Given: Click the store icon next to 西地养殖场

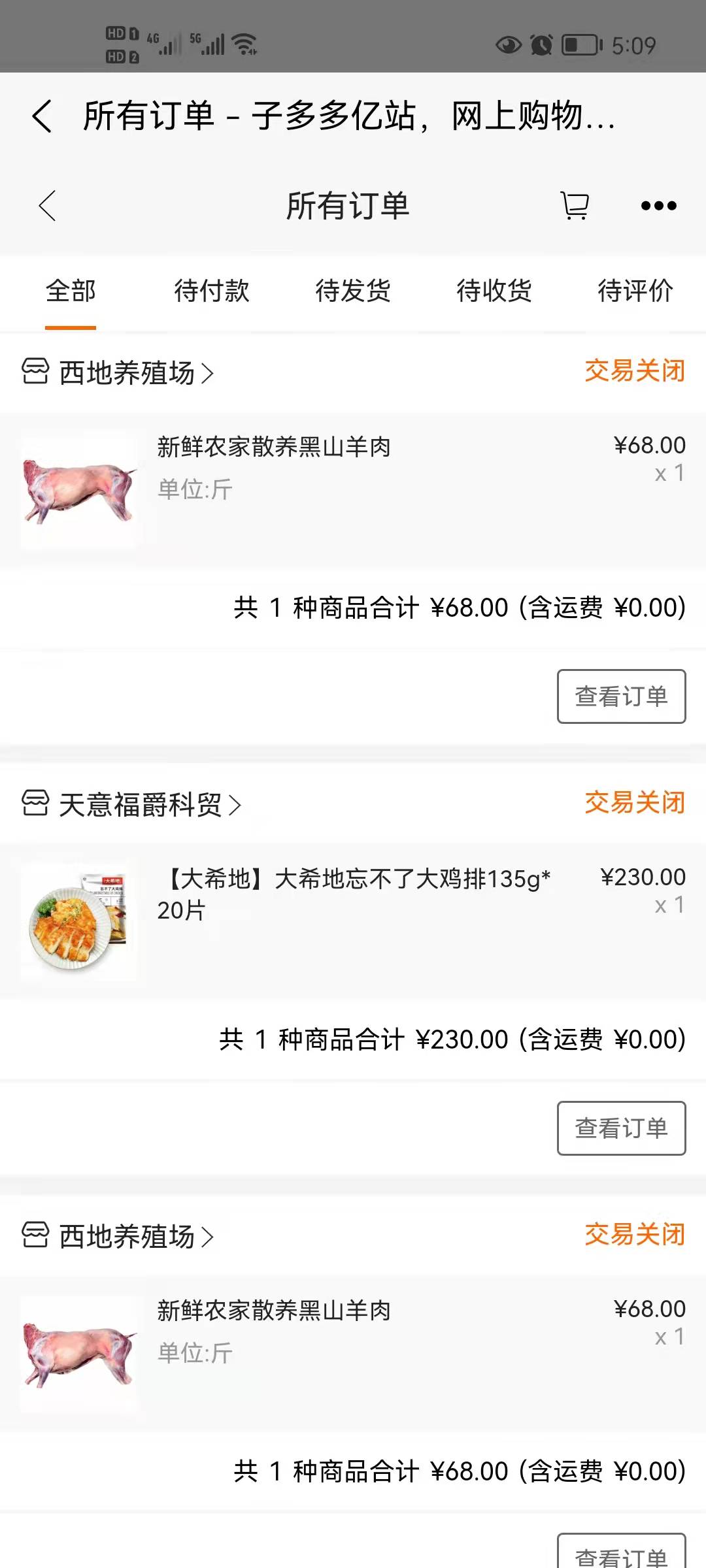Looking at the screenshot, I should click(35, 372).
